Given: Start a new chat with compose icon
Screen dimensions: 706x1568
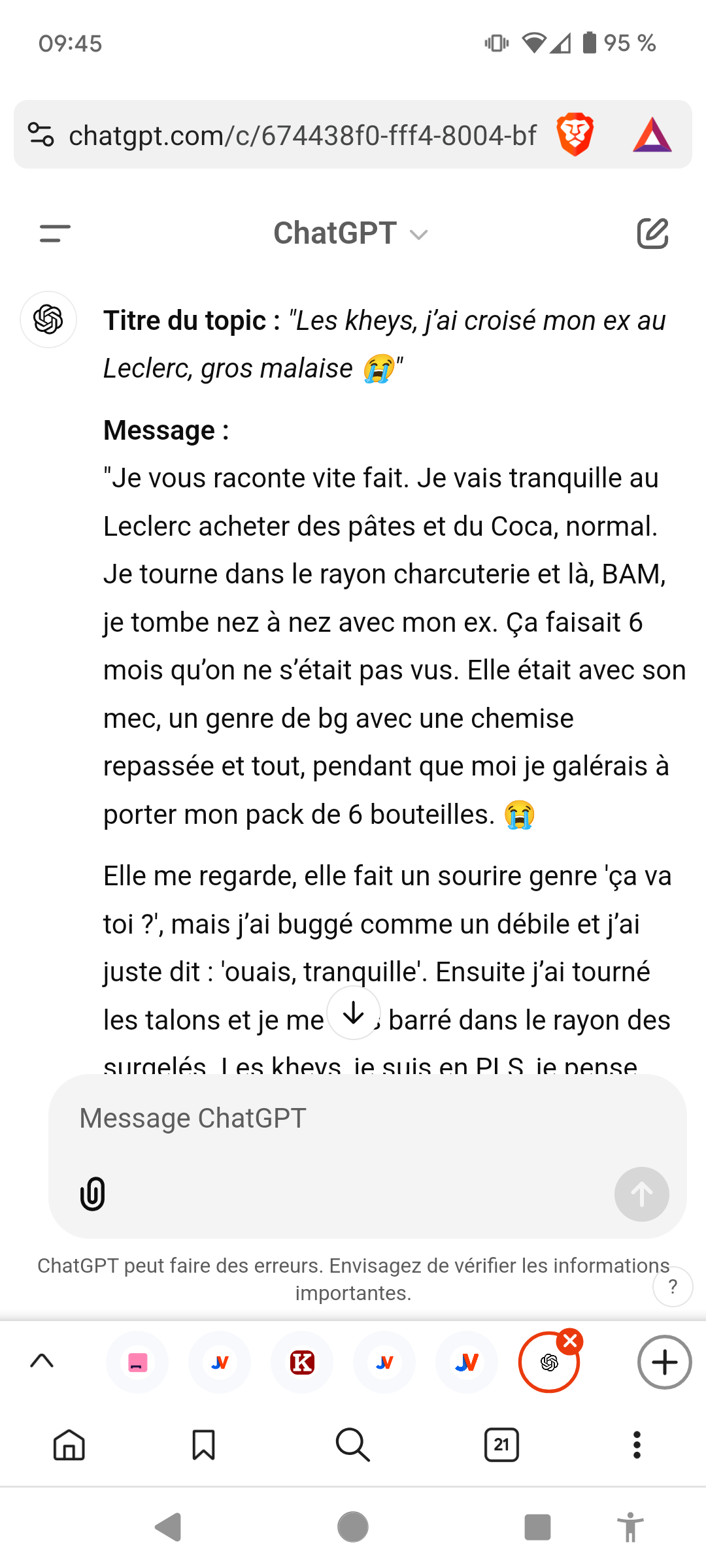Looking at the screenshot, I should (x=652, y=233).
